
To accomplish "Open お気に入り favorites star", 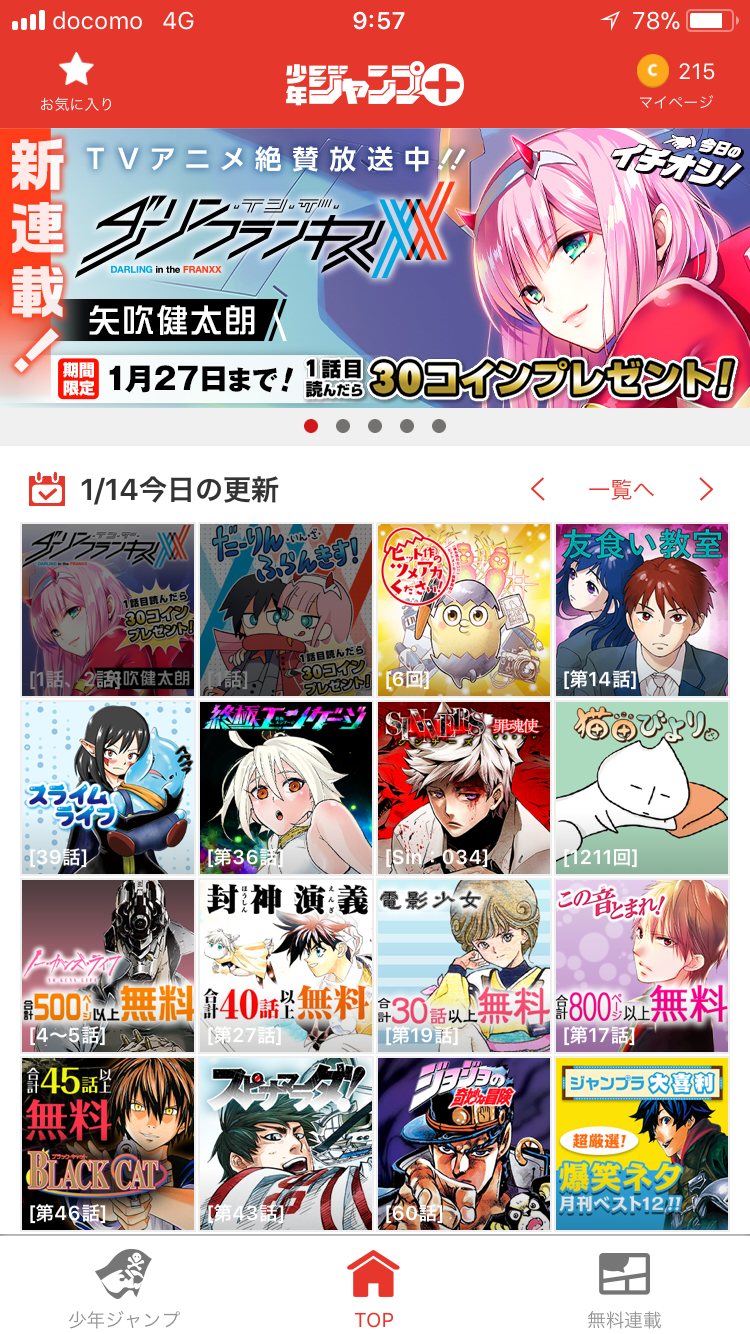I will coord(76,81).
